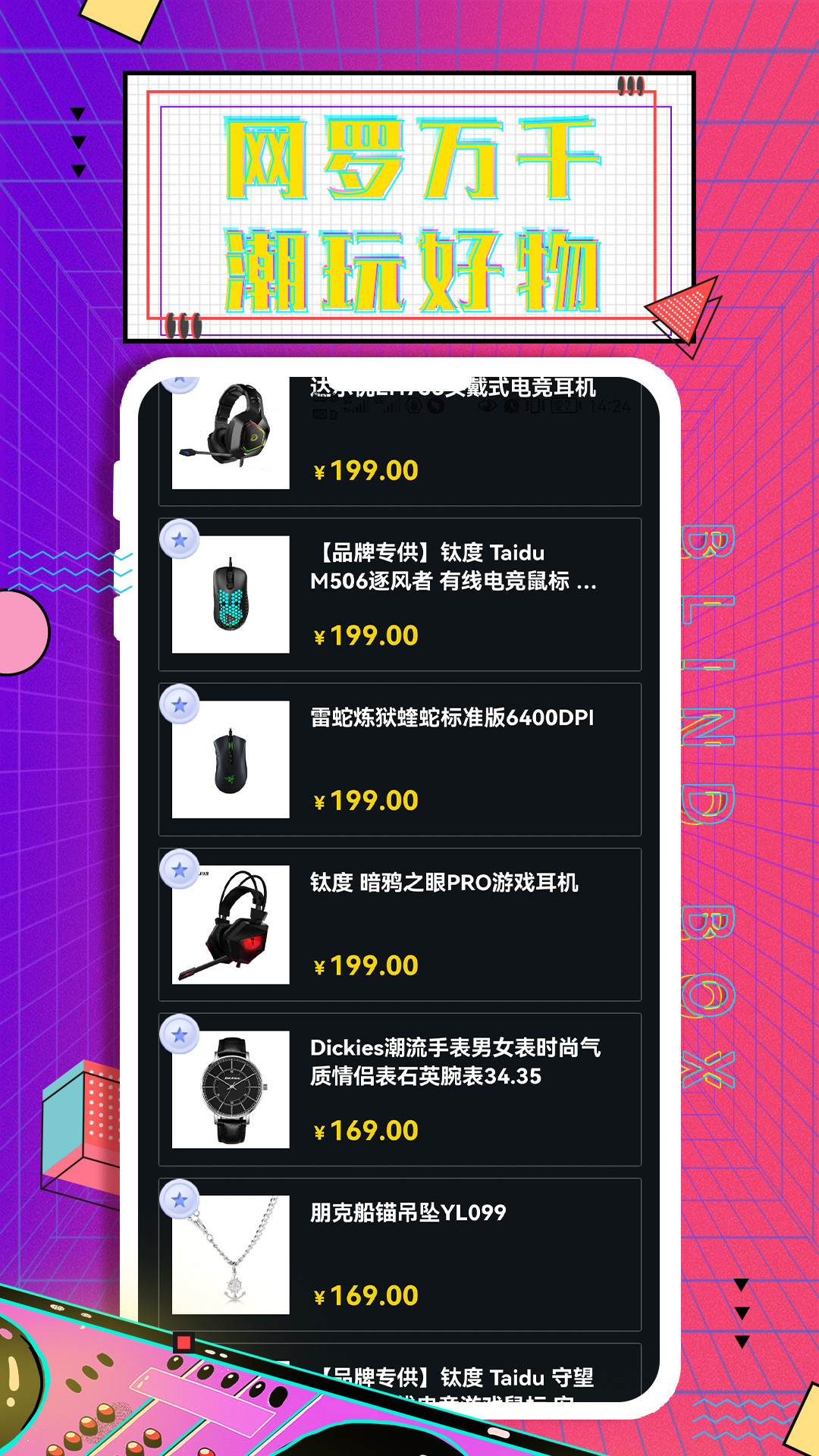
Task: Click the star badge on the Razer 雷蛇 mouse listing
Action: coord(180,705)
